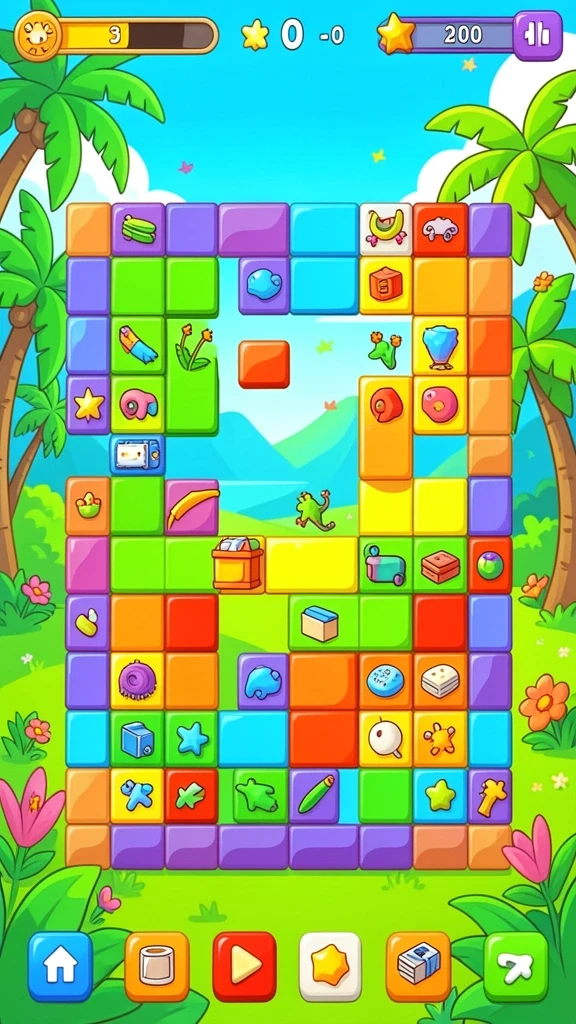This screenshot has height=1024, width=576.
Task: Tap the purple tile with the yellow star
Action: (88, 405)
